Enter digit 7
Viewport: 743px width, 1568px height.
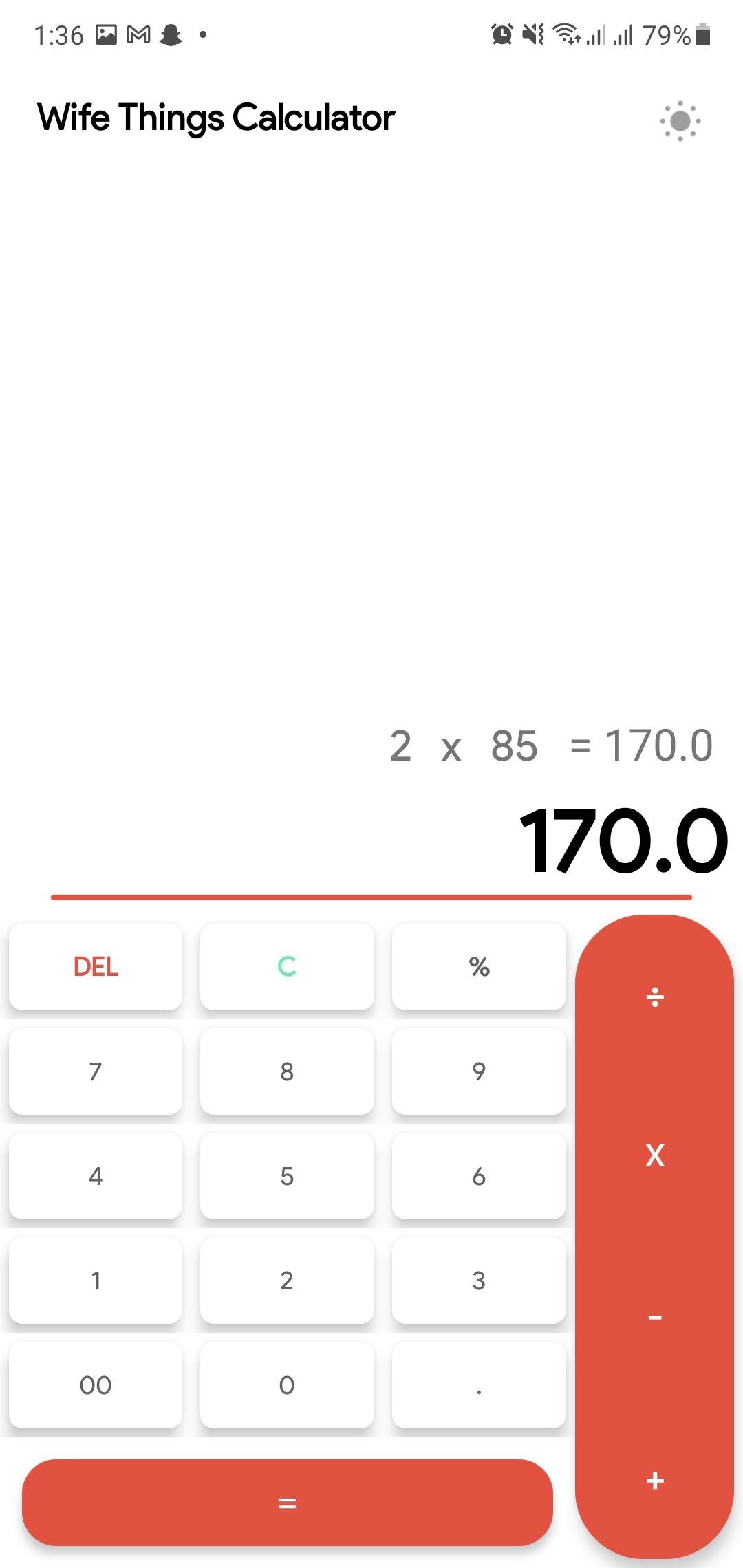click(96, 1071)
